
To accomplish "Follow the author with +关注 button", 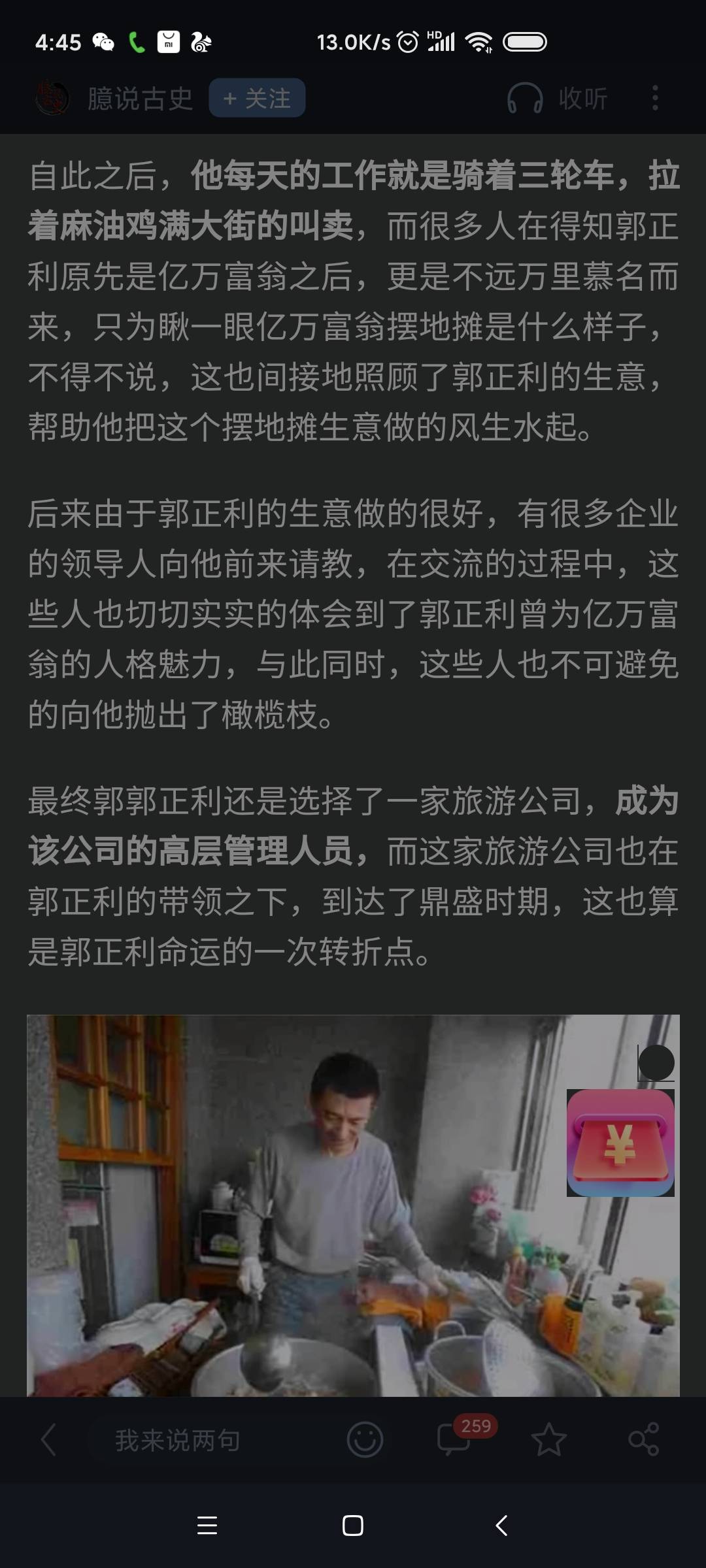I will pyautogui.click(x=257, y=98).
